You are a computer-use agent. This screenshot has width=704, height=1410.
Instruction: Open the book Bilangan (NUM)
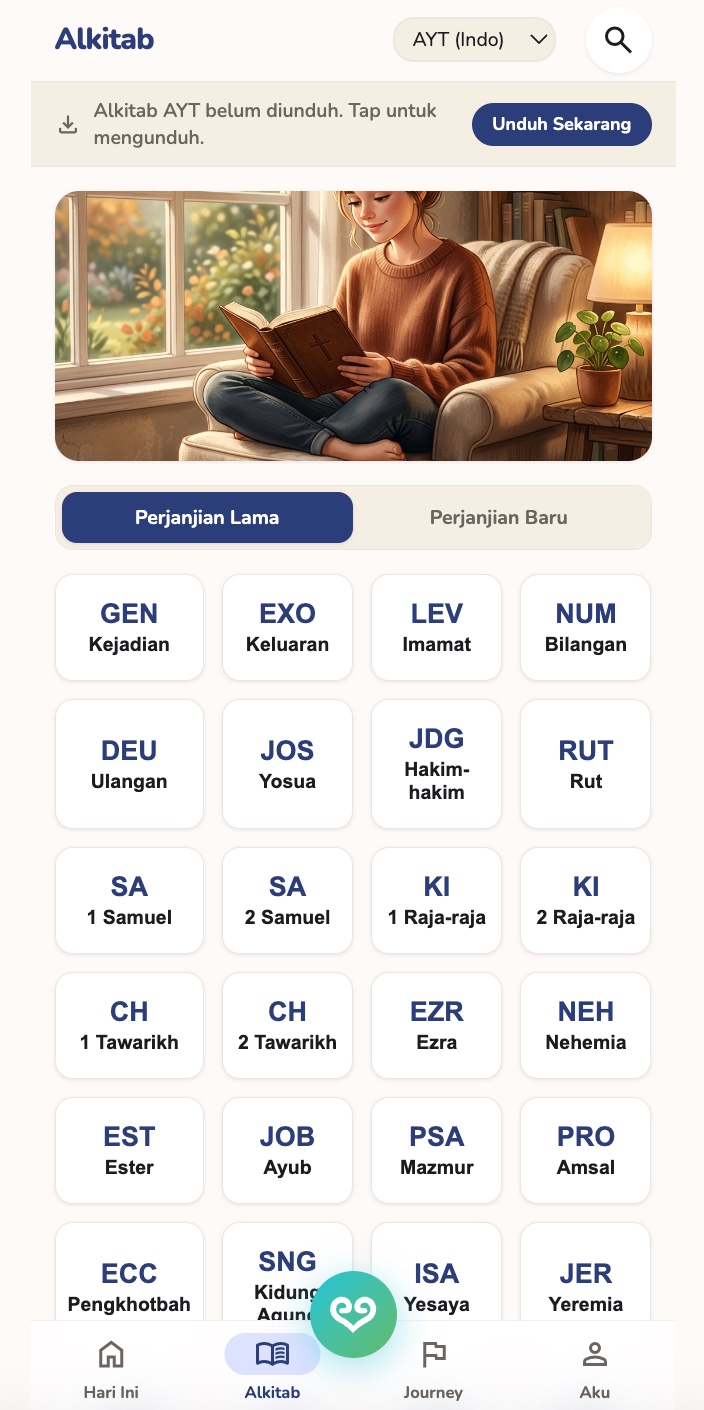[586, 627]
